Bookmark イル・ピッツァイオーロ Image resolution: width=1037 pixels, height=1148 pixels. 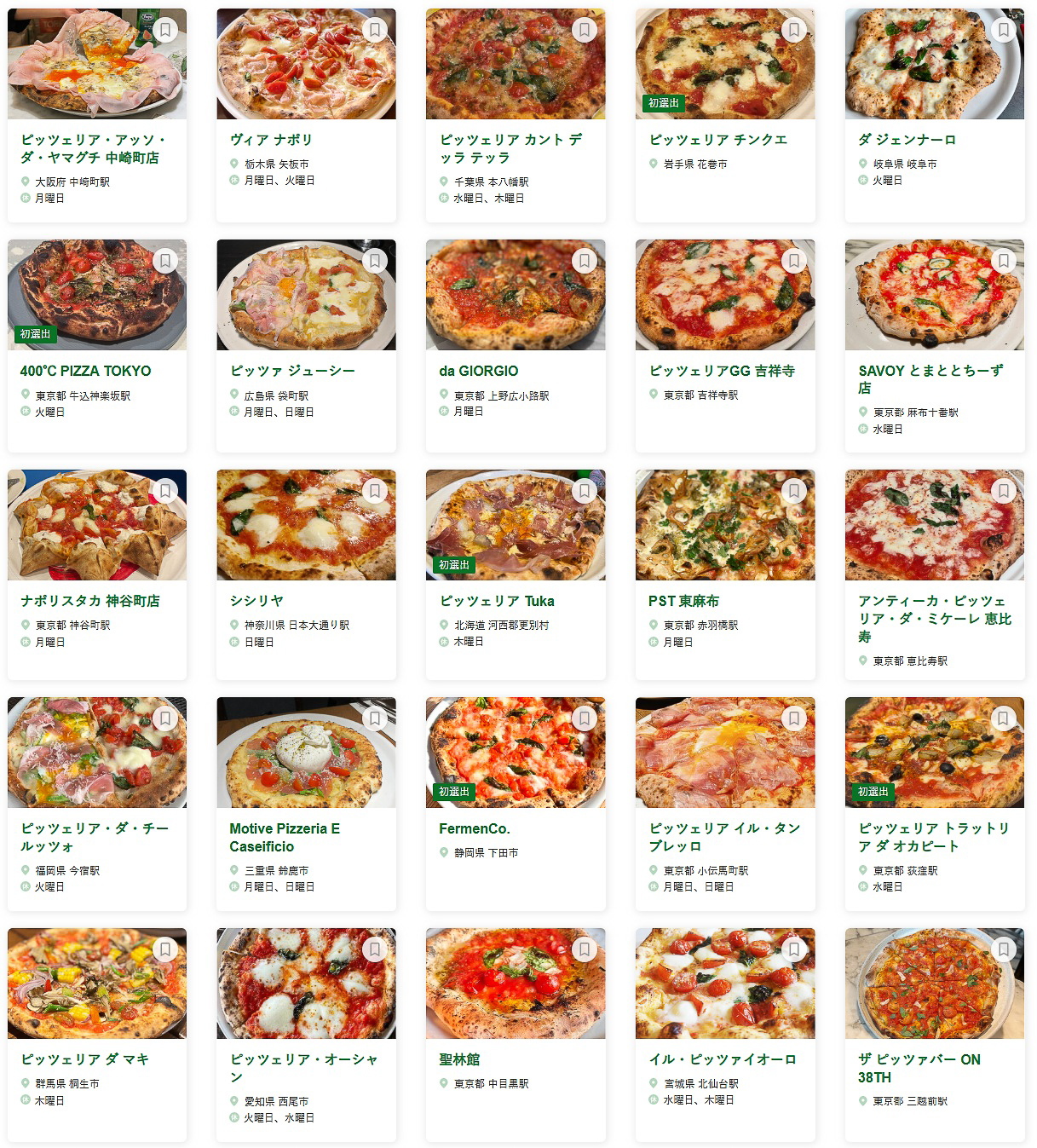(793, 949)
